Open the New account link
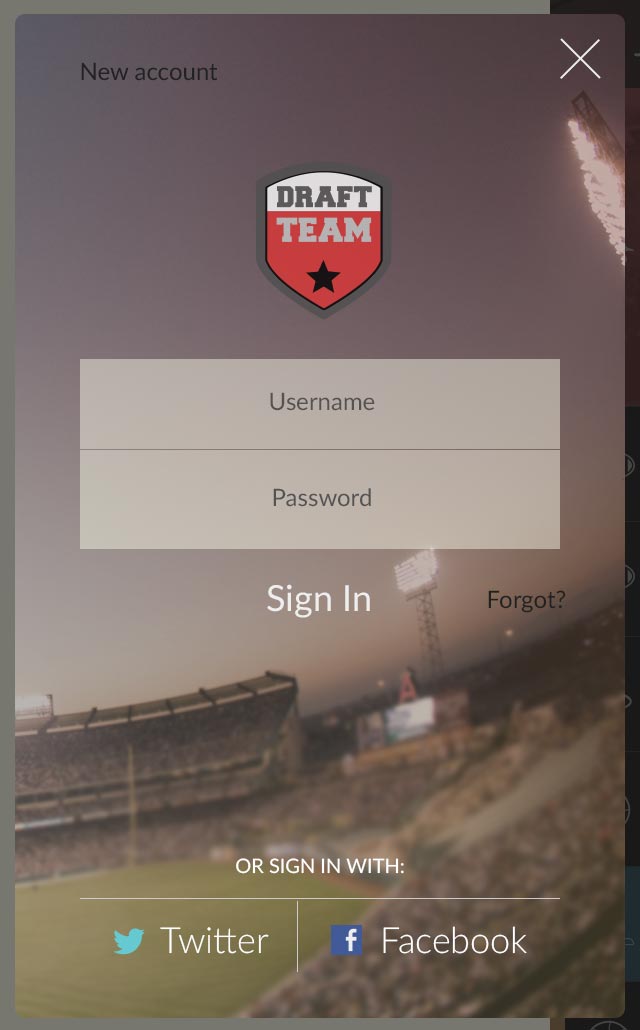Image resolution: width=640 pixels, height=1030 pixels. tap(148, 72)
